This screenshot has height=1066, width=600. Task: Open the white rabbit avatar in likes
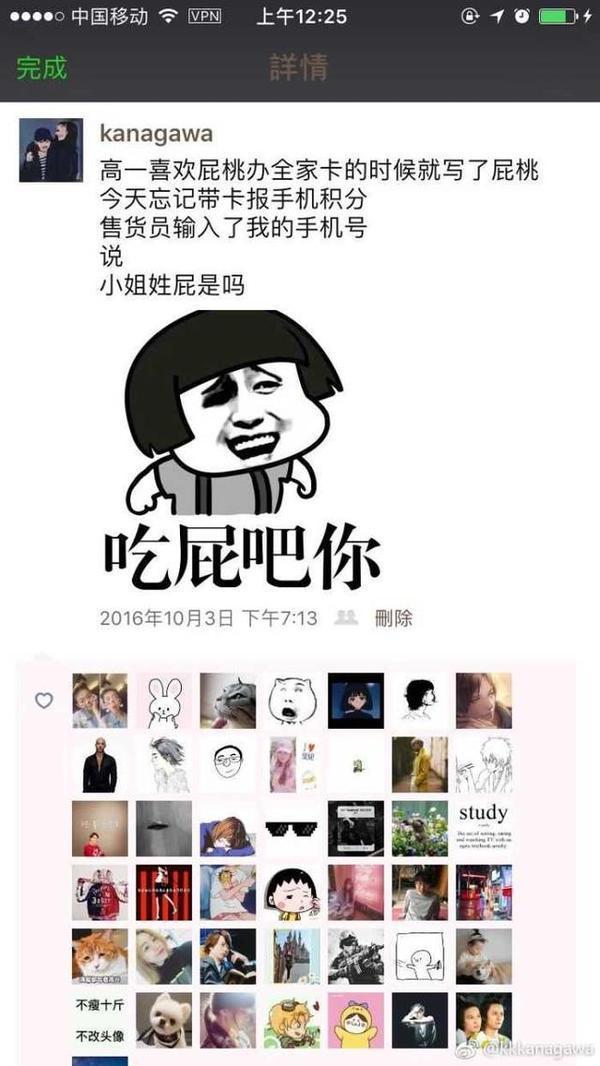[x=164, y=701]
